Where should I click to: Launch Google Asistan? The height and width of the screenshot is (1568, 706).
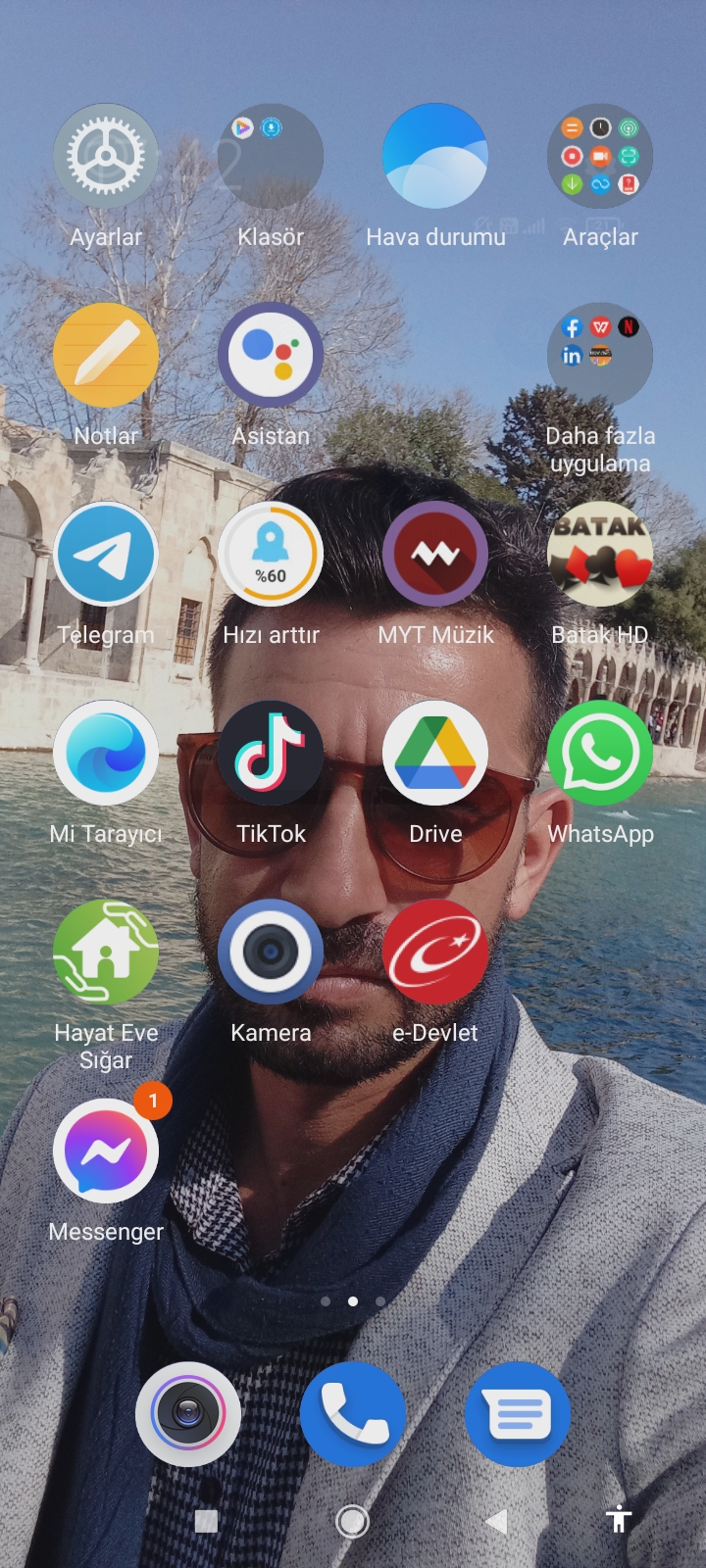[x=271, y=356]
